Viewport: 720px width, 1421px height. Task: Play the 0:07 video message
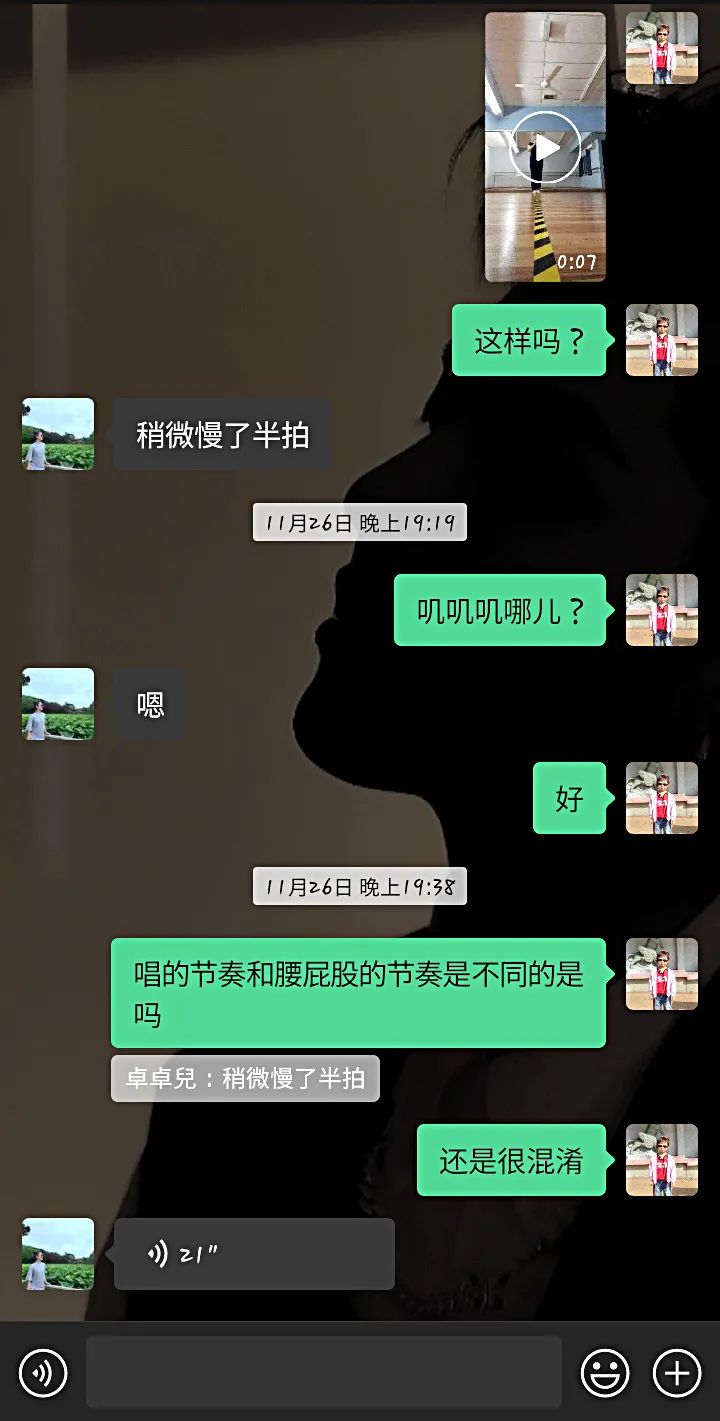pos(545,148)
